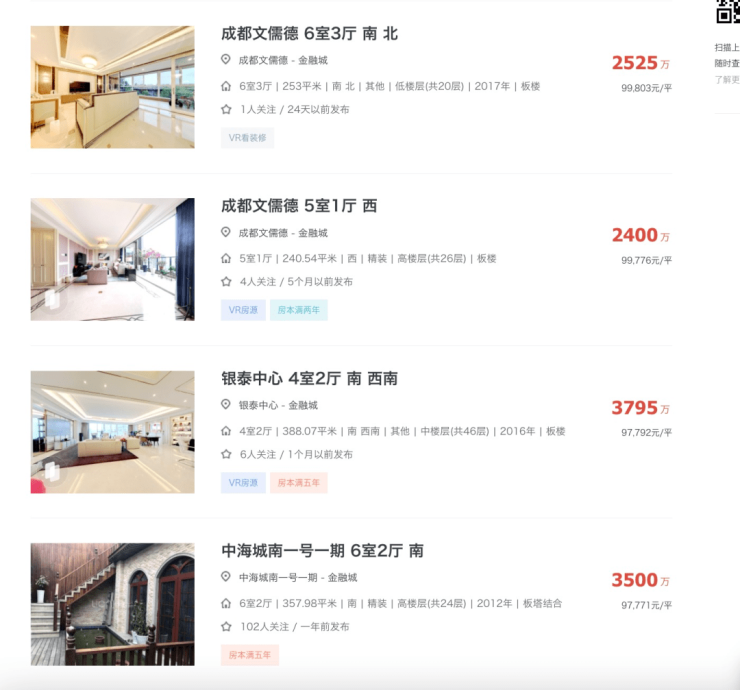
Task: Open listing photo of 成都文儒德 5室1厅 西
Action: (x=112, y=259)
